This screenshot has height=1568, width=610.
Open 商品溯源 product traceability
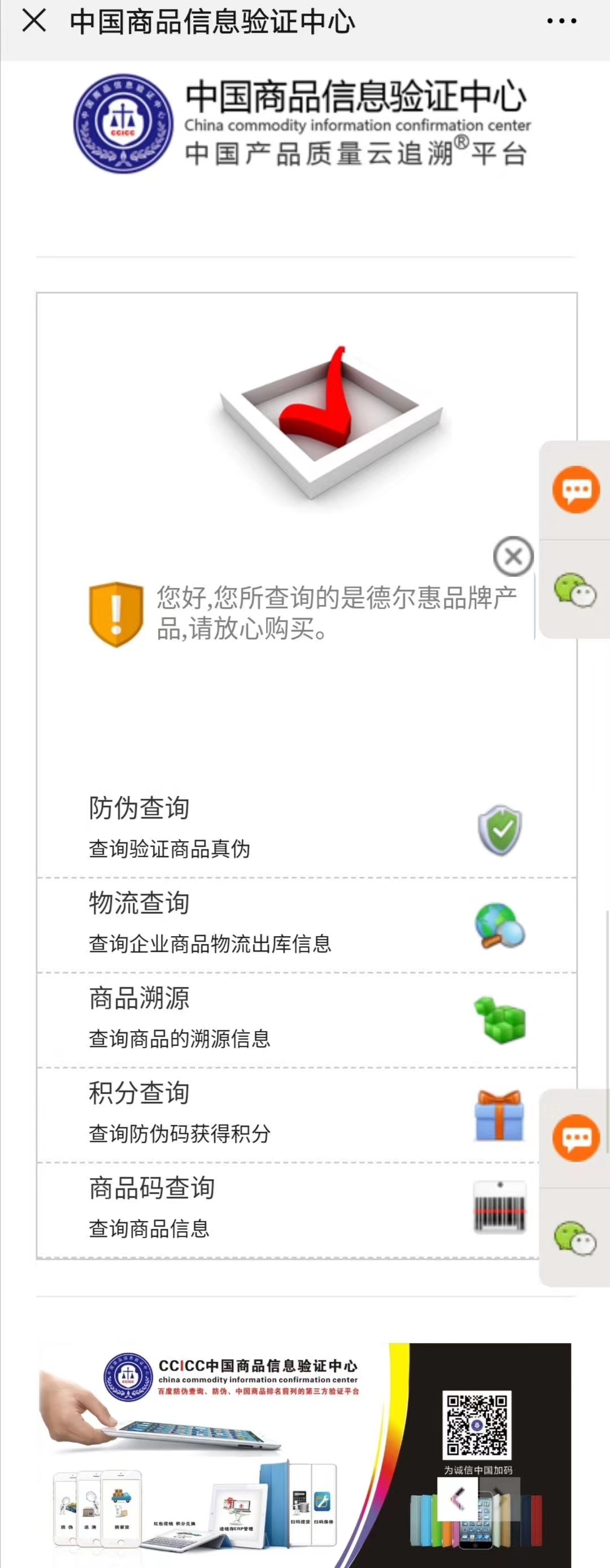[x=304, y=1019]
